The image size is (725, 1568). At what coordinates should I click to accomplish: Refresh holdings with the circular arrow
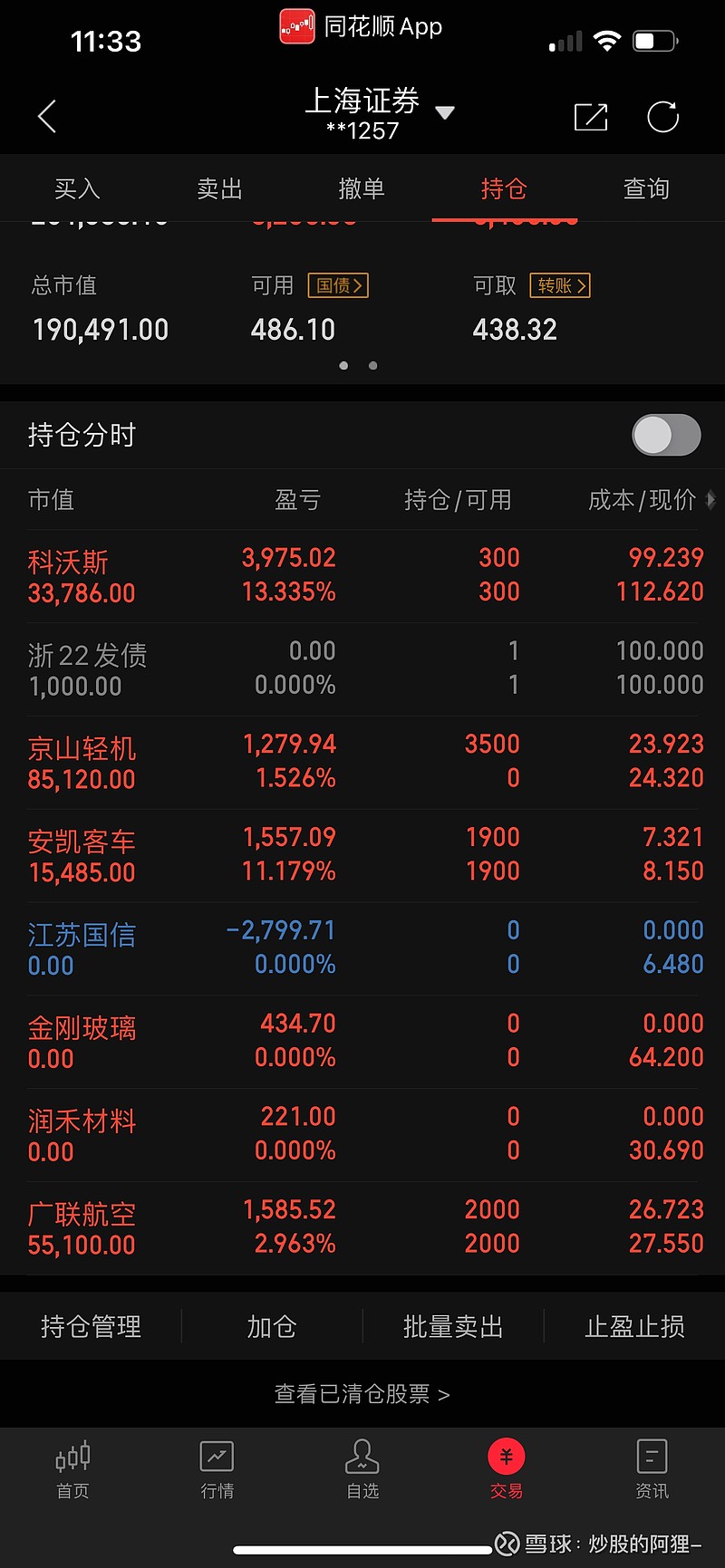pos(662,117)
